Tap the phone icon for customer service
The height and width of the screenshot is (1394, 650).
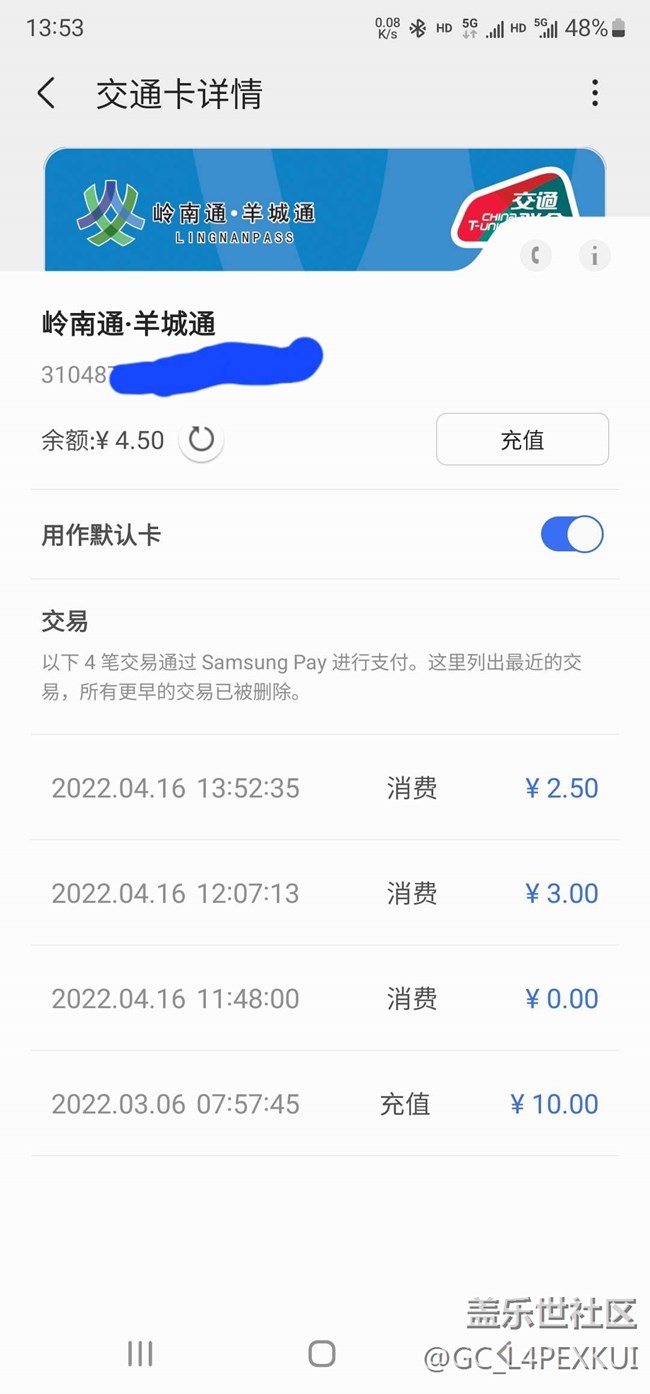coord(536,256)
